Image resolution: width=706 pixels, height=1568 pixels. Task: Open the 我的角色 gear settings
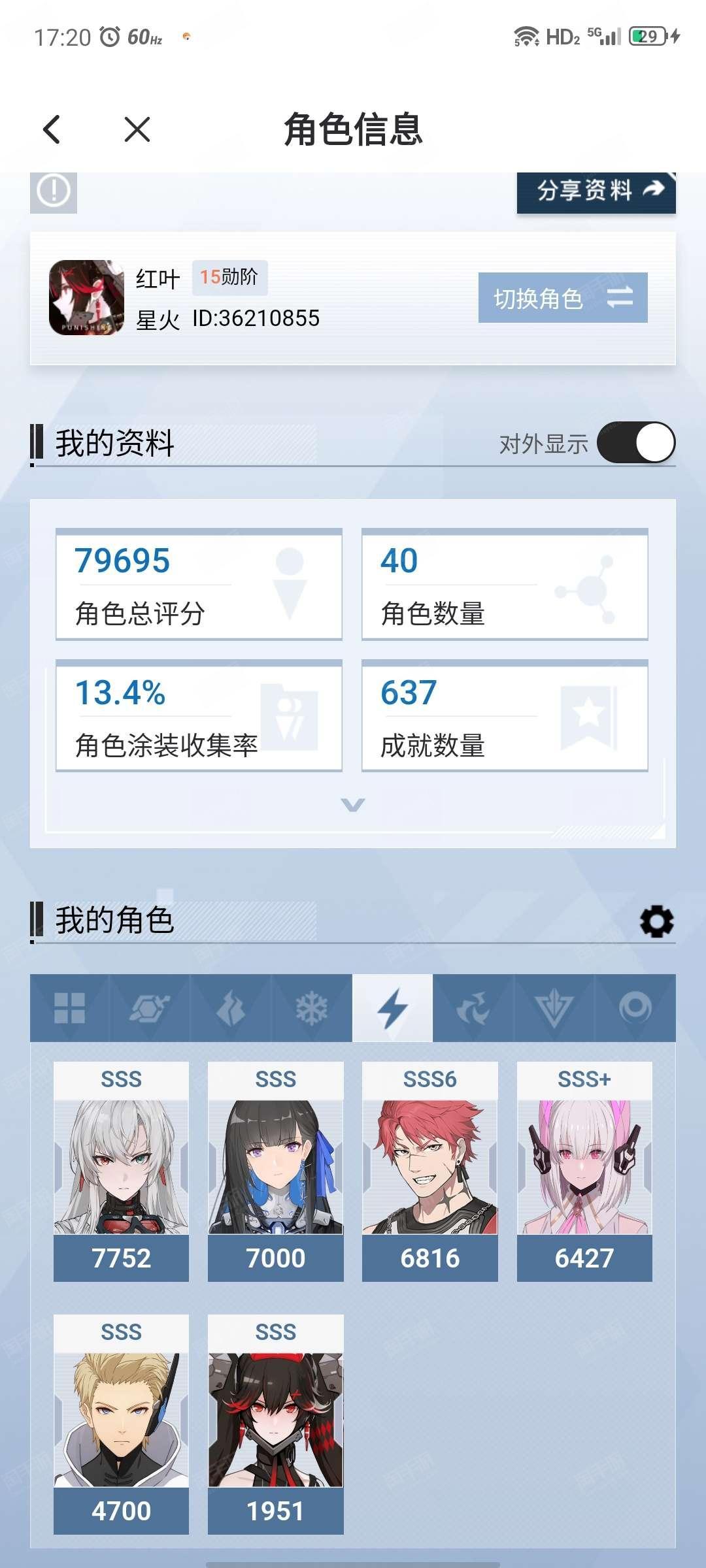[656, 921]
